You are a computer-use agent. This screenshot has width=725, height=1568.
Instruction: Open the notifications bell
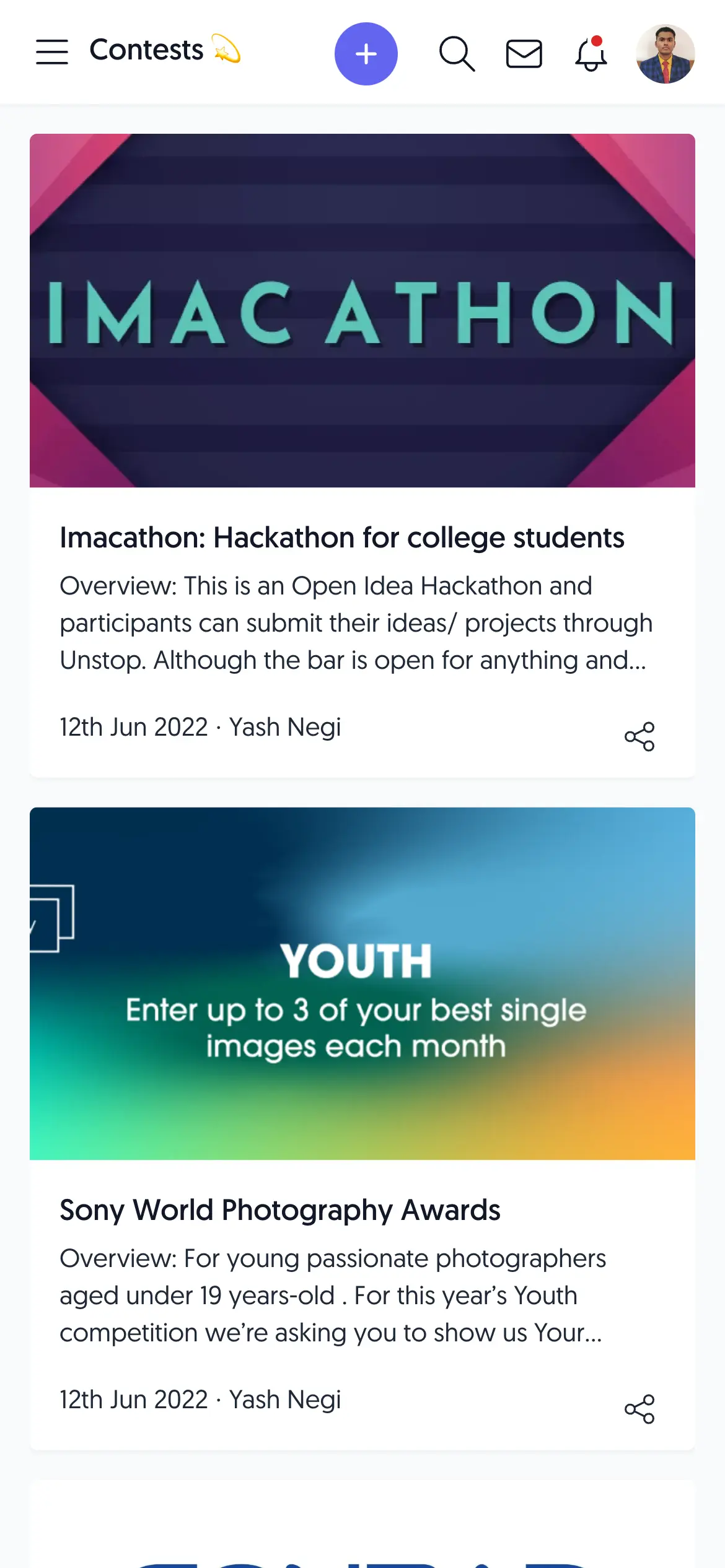point(591,54)
